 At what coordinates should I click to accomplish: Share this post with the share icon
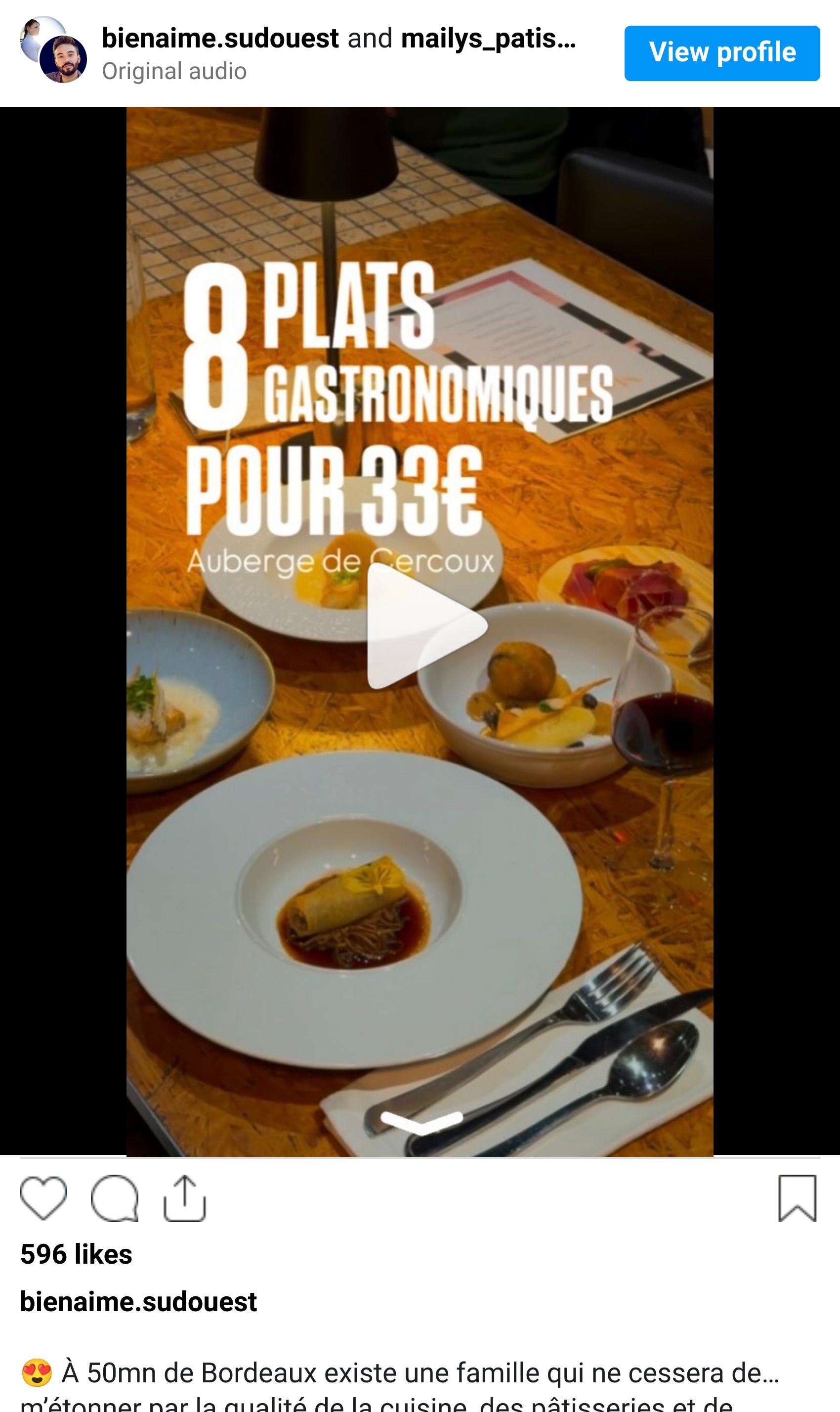pyautogui.click(x=184, y=1198)
